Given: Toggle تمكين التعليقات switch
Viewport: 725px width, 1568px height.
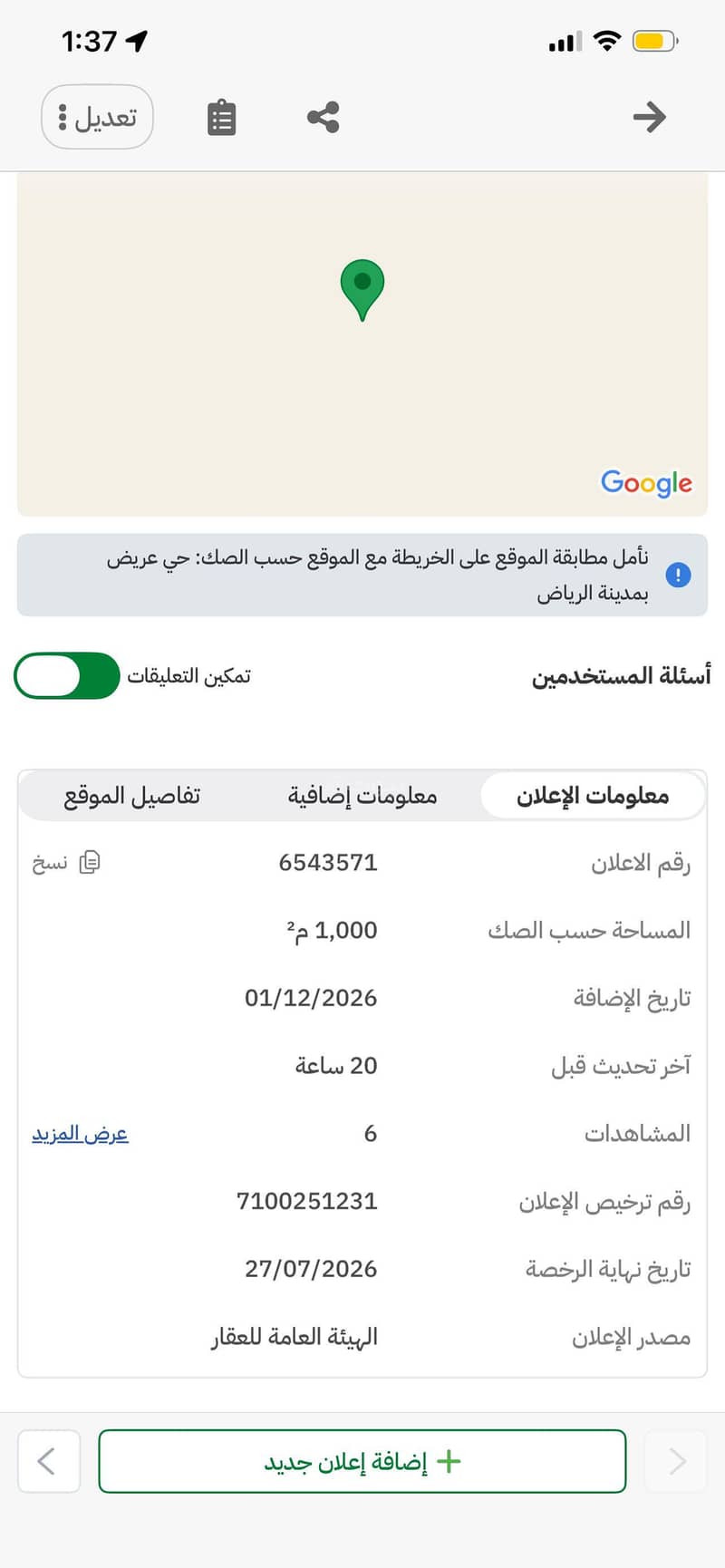Looking at the screenshot, I should click(x=67, y=676).
